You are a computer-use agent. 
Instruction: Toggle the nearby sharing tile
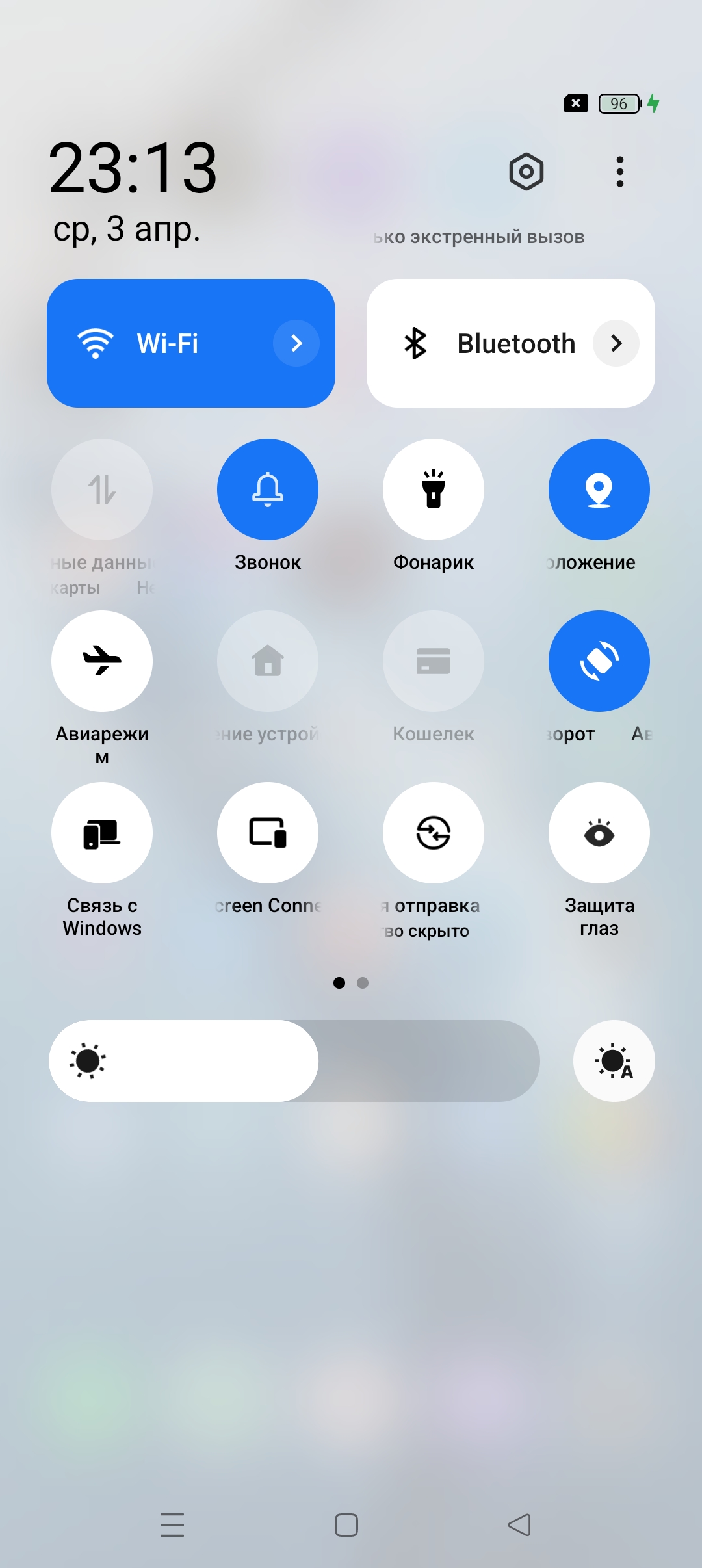click(x=434, y=833)
